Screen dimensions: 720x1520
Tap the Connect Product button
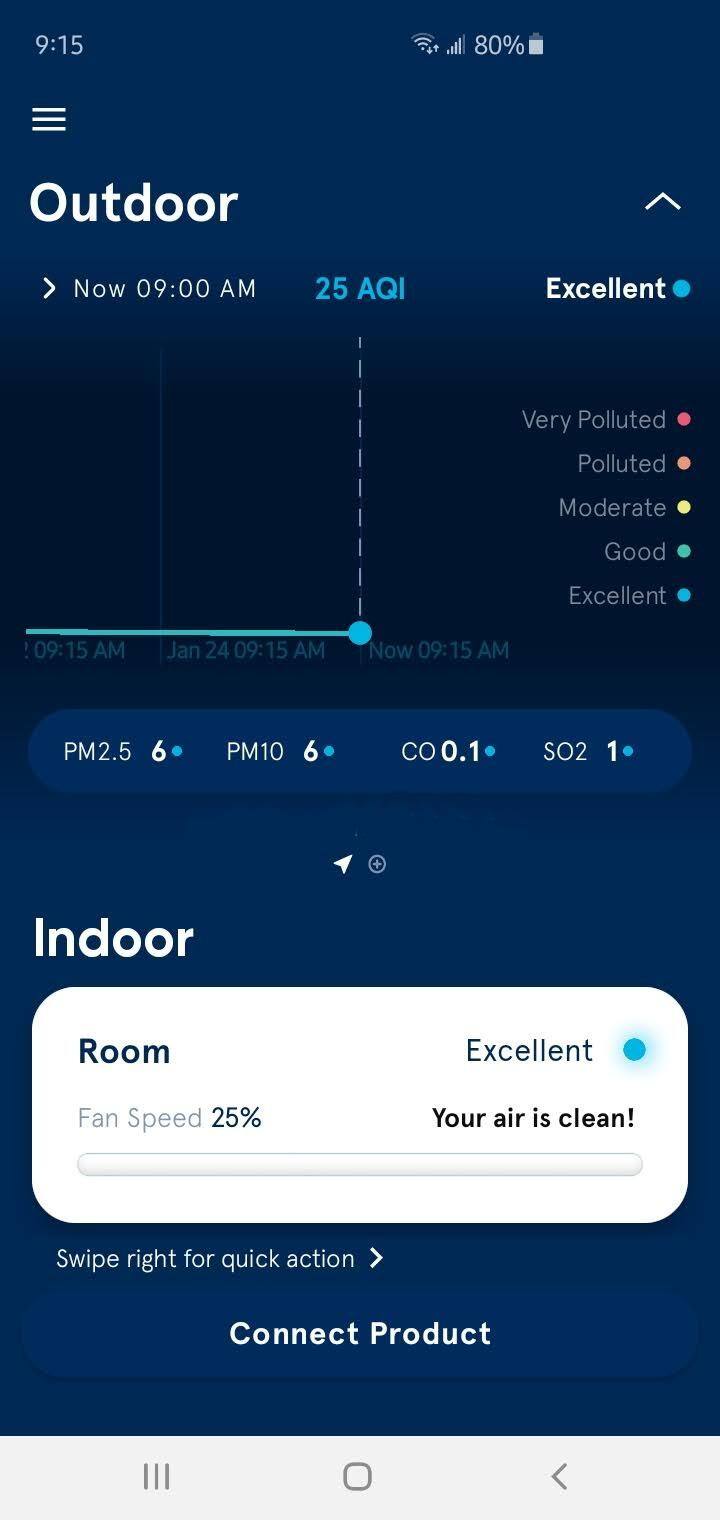pyautogui.click(x=360, y=1333)
